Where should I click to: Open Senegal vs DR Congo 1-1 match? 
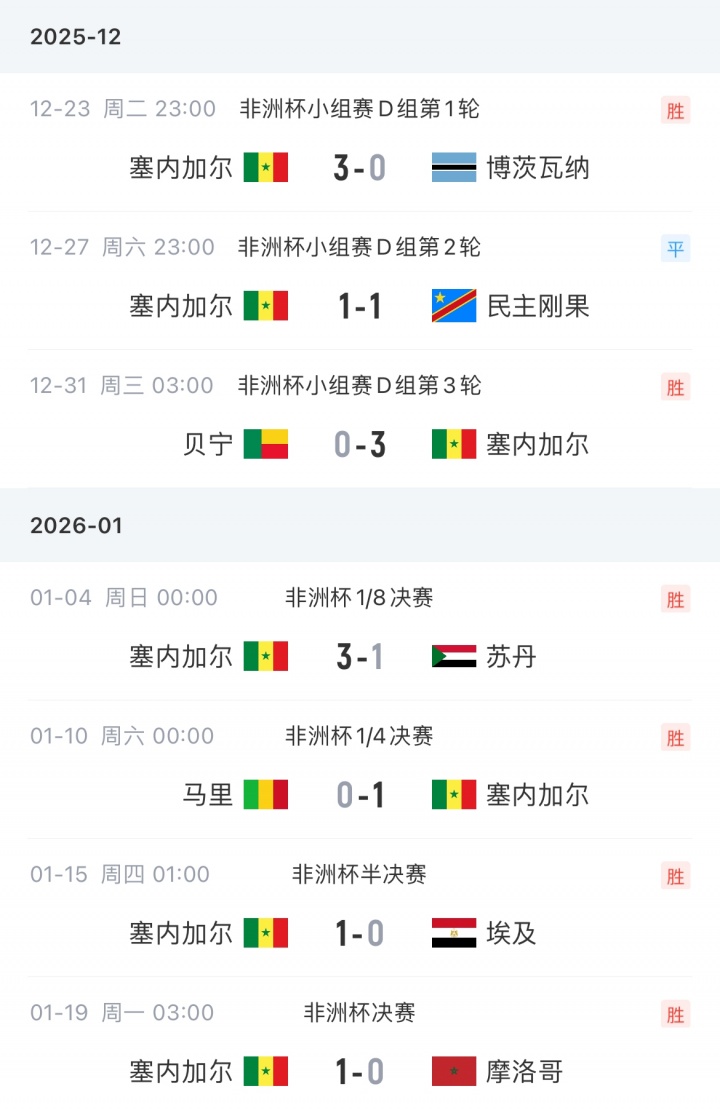(360, 305)
